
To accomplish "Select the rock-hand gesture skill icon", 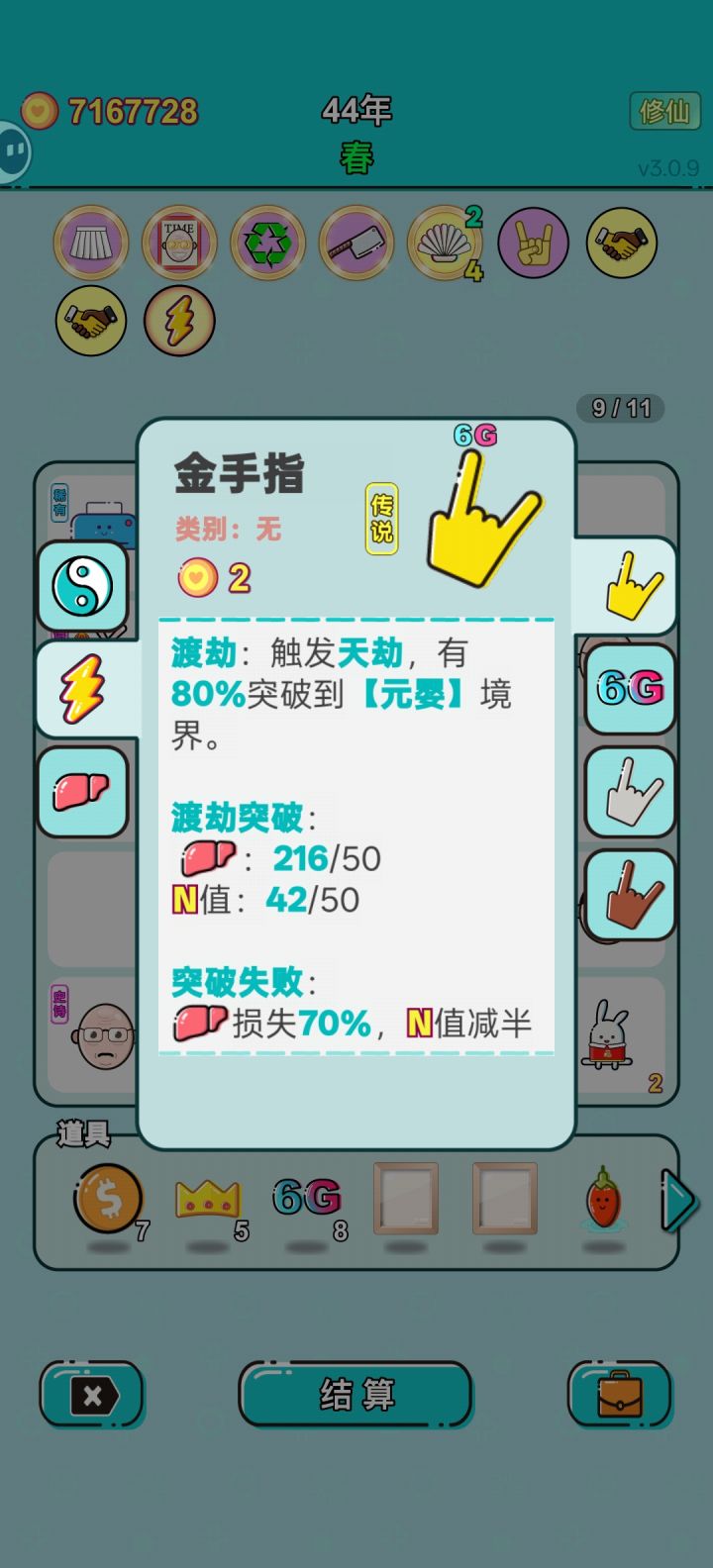I will (532, 244).
